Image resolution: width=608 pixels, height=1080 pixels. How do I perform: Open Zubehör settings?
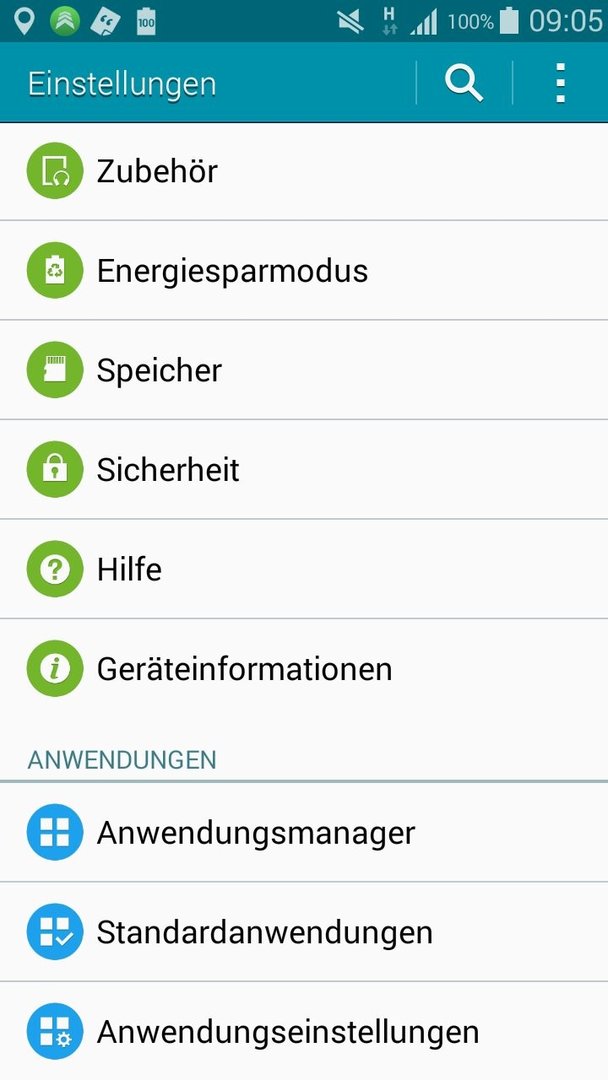(x=304, y=172)
